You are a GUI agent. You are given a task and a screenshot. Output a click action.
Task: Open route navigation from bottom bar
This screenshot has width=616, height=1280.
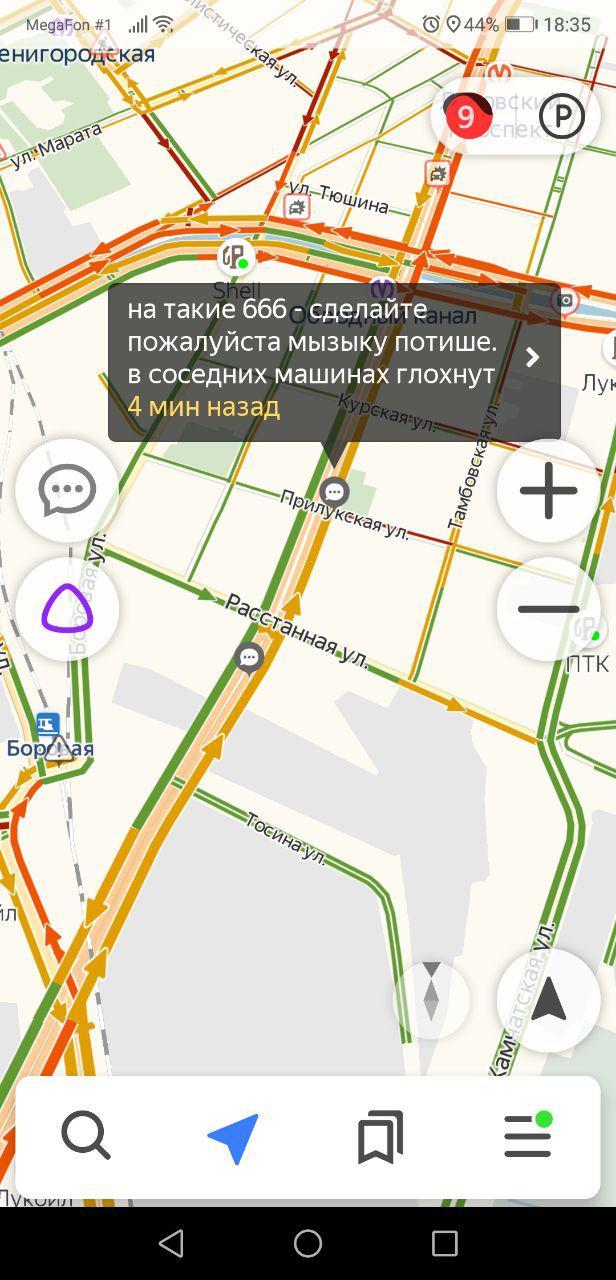click(x=233, y=1138)
